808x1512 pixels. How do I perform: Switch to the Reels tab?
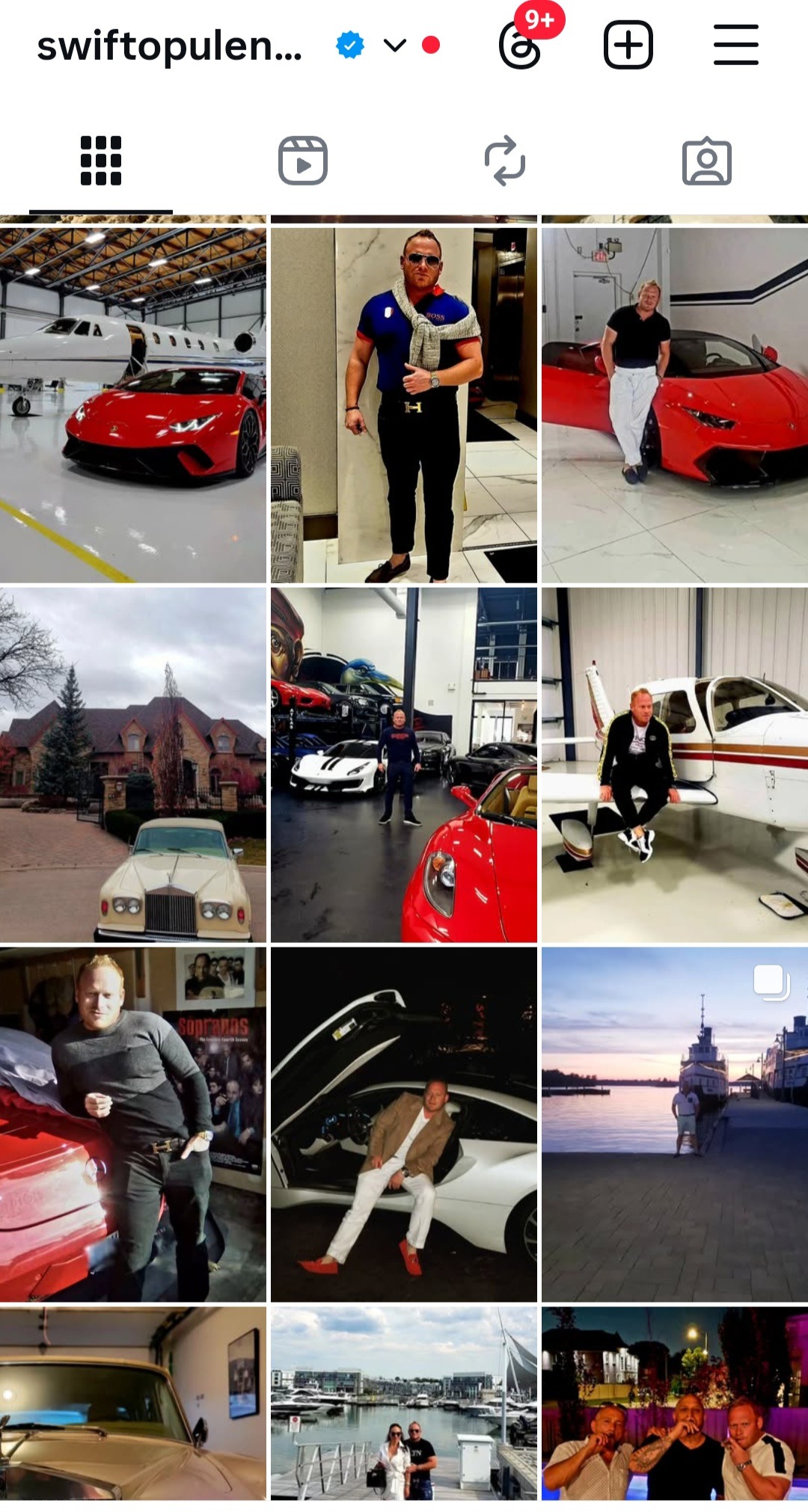(x=303, y=161)
